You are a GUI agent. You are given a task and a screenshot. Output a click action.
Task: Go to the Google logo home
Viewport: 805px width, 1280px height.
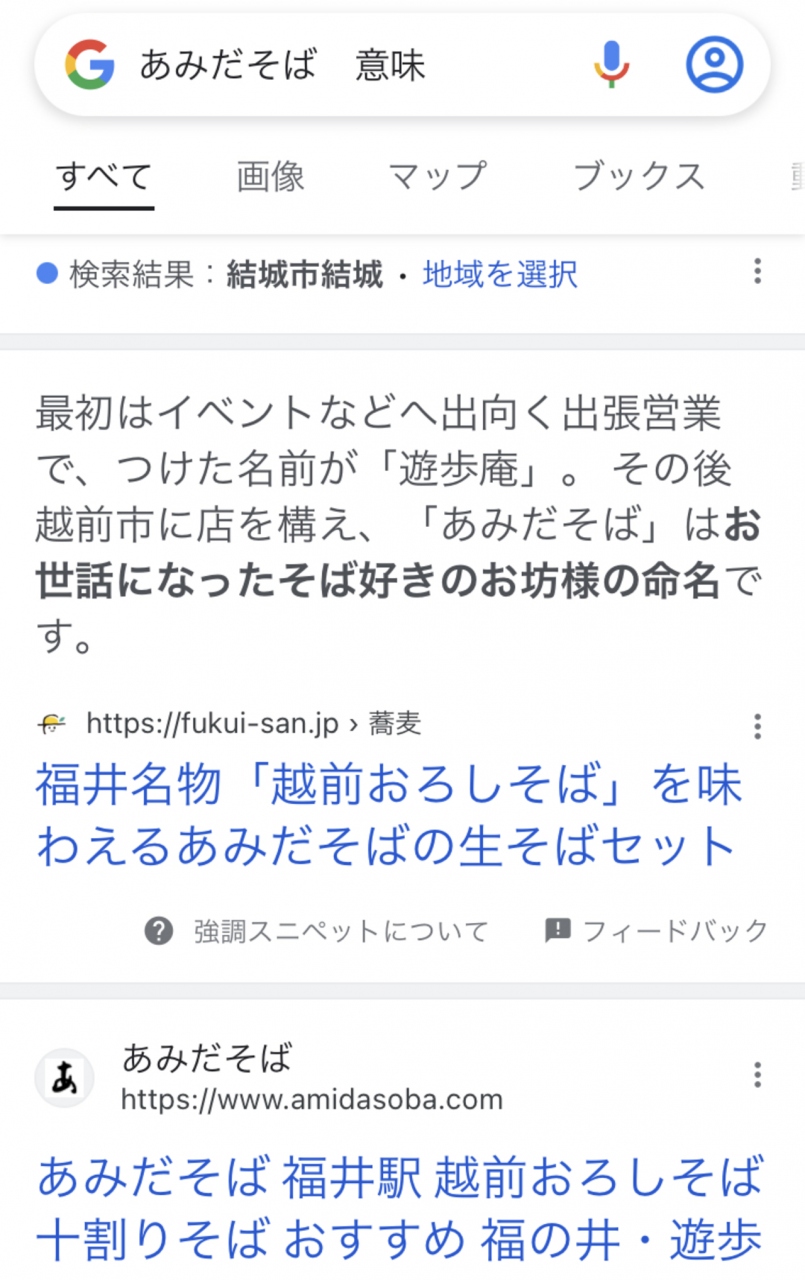pos(90,65)
